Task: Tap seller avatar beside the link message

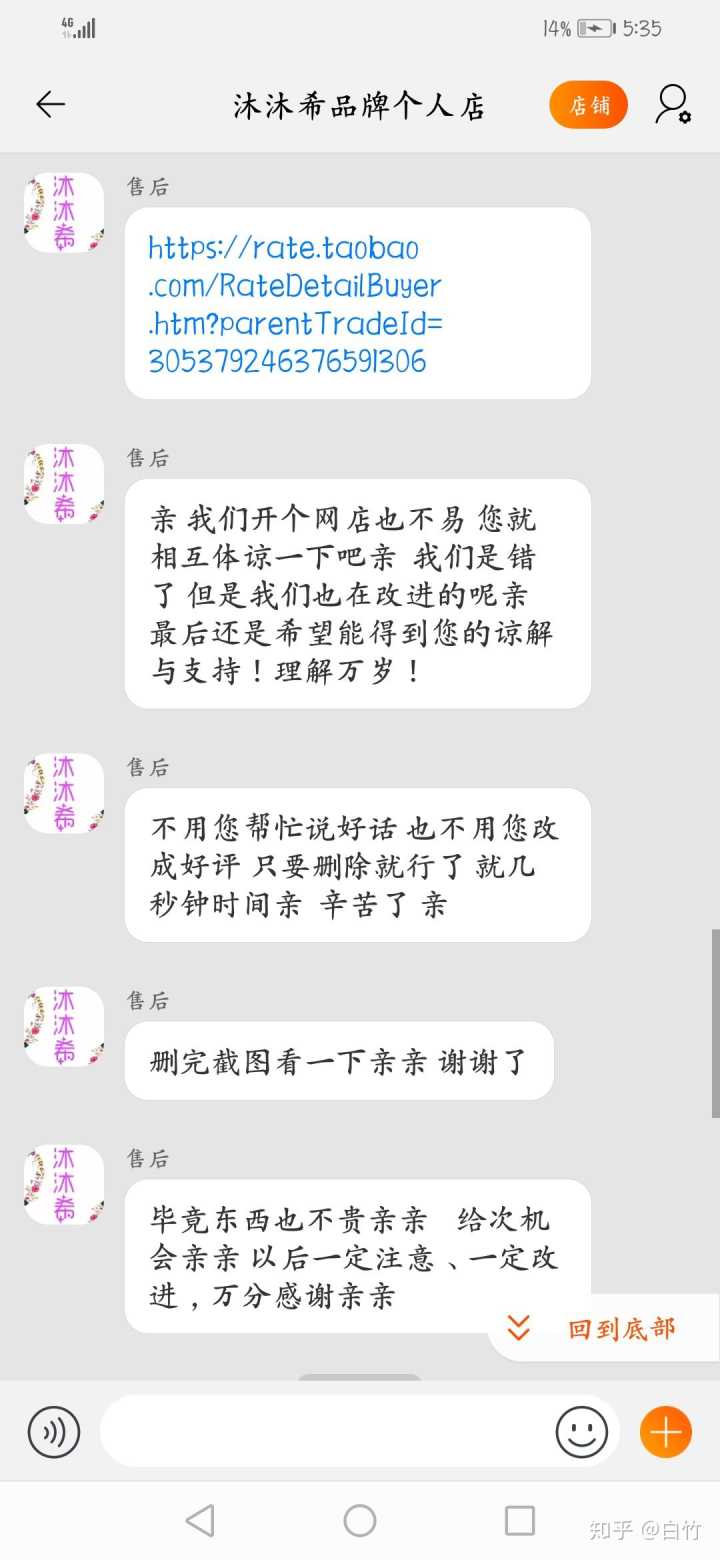Action: tap(64, 213)
